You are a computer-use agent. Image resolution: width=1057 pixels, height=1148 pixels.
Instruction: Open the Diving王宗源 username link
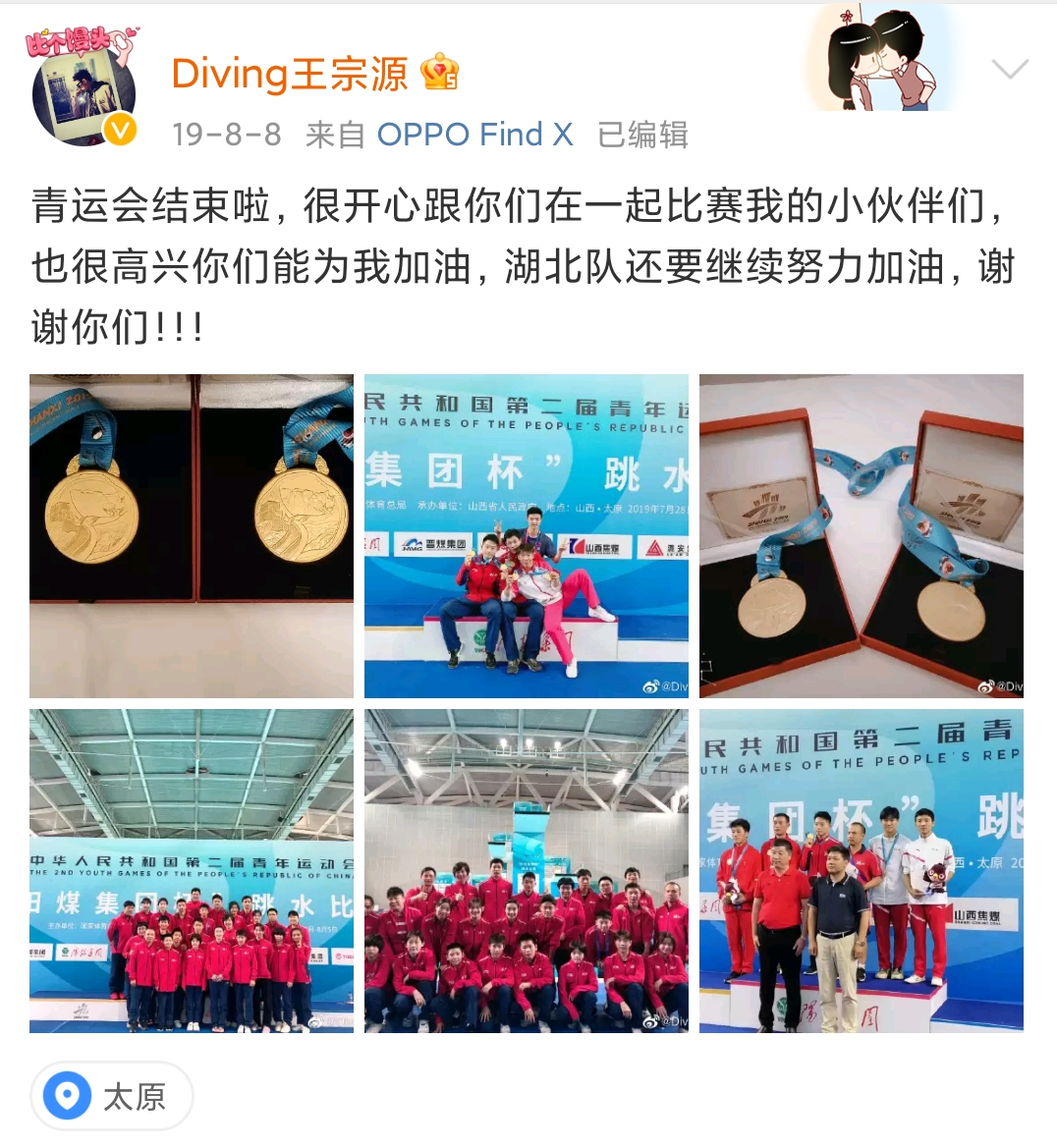tap(290, 75)
